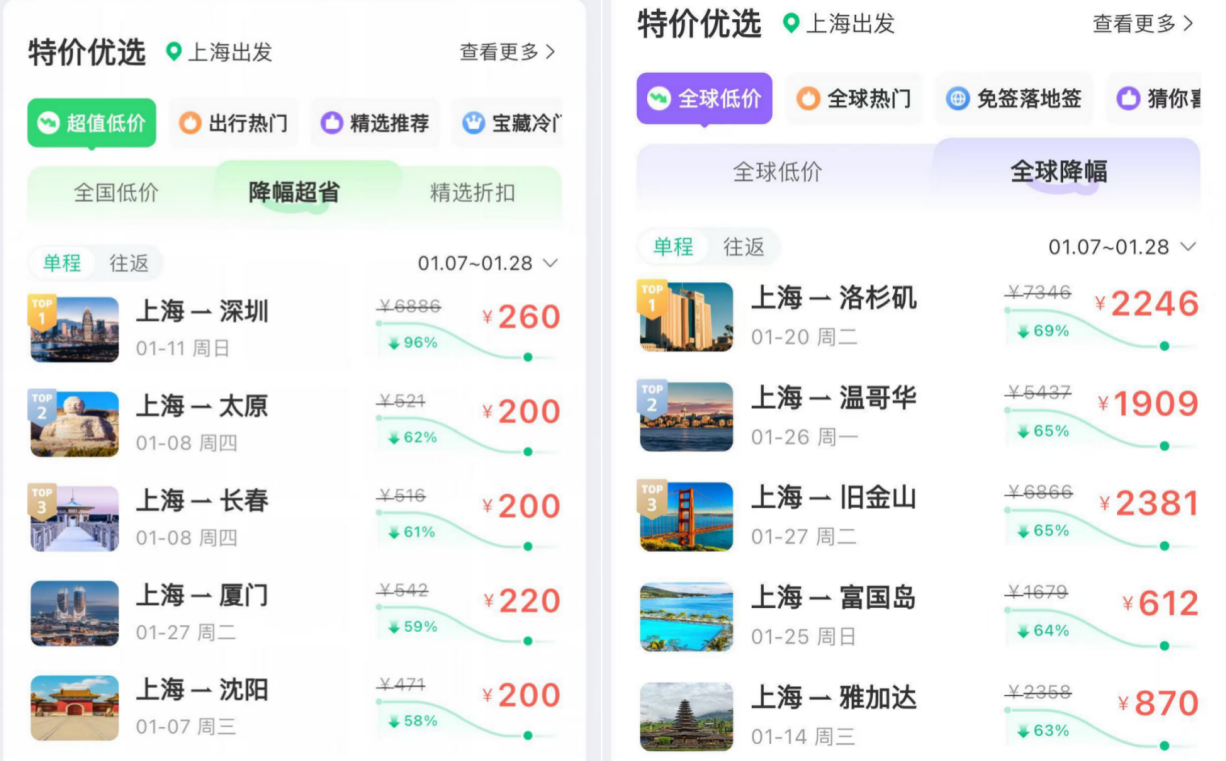Switch to the 全国低价 tab

[x=116, y=193]
